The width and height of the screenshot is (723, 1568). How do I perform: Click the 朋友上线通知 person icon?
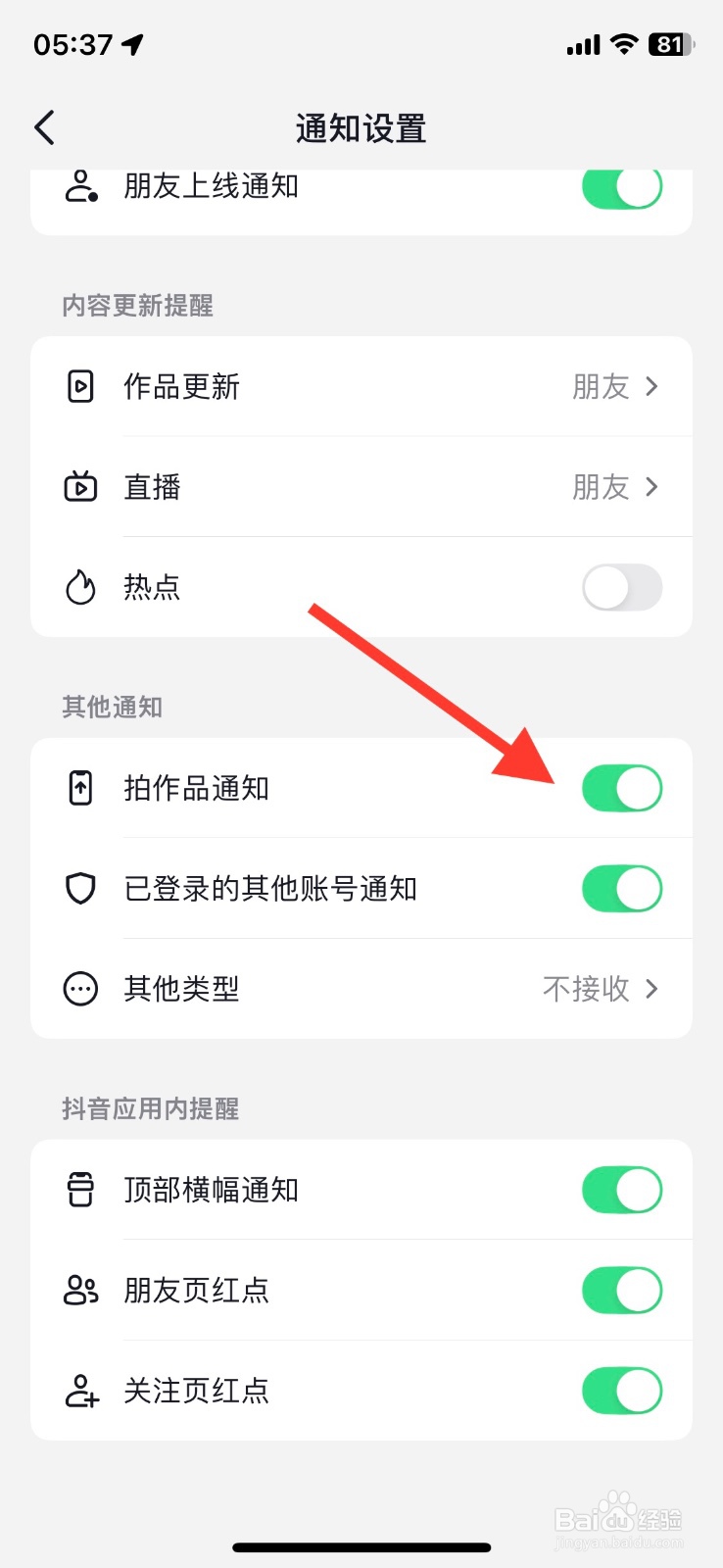[79, 187]
